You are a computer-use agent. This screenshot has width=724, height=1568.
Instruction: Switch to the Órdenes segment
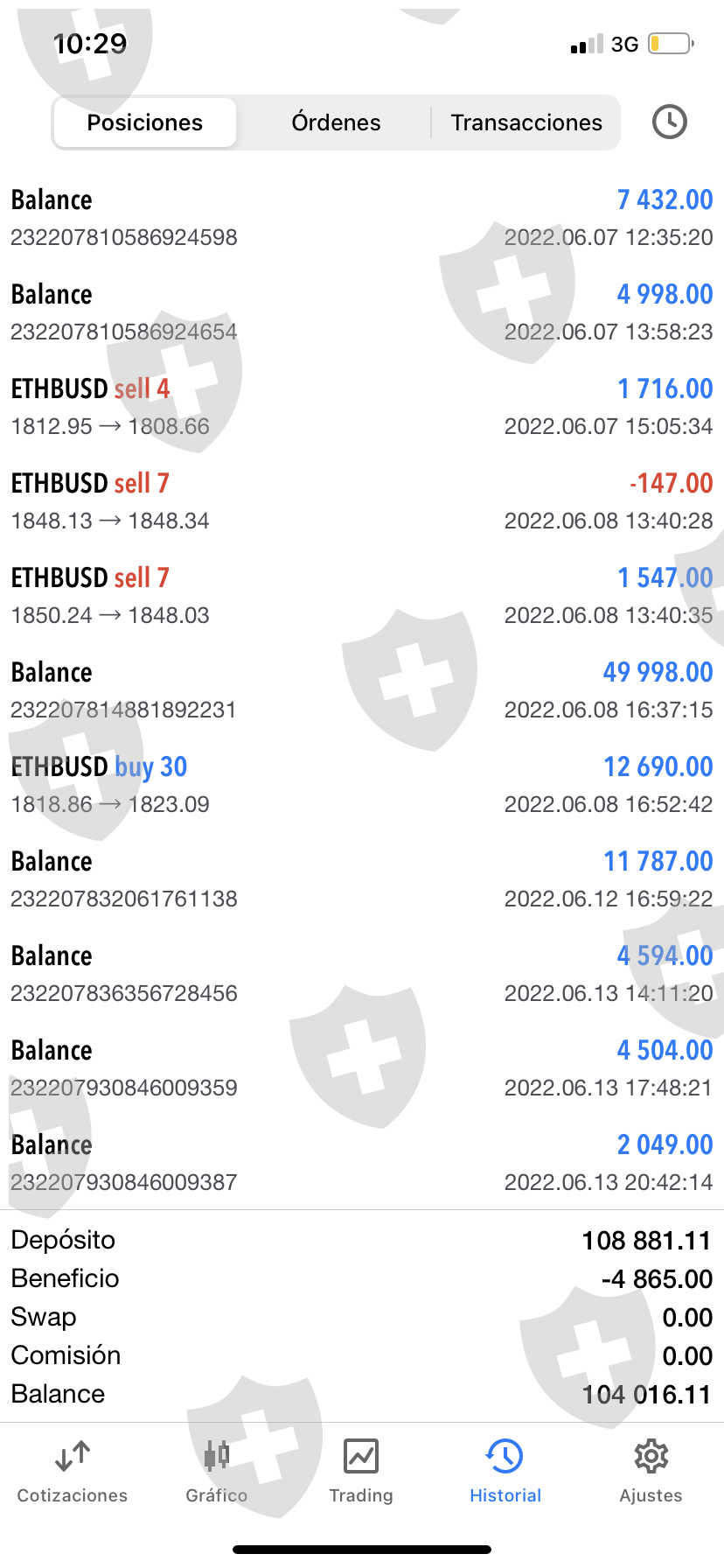click(x=336, y=122)
